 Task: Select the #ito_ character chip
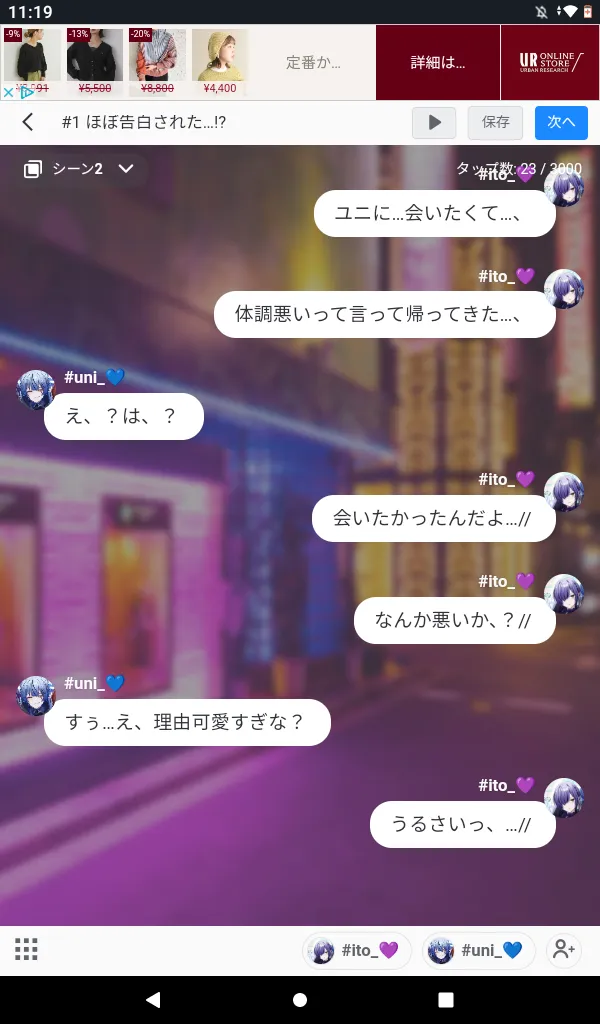(357, 950)
